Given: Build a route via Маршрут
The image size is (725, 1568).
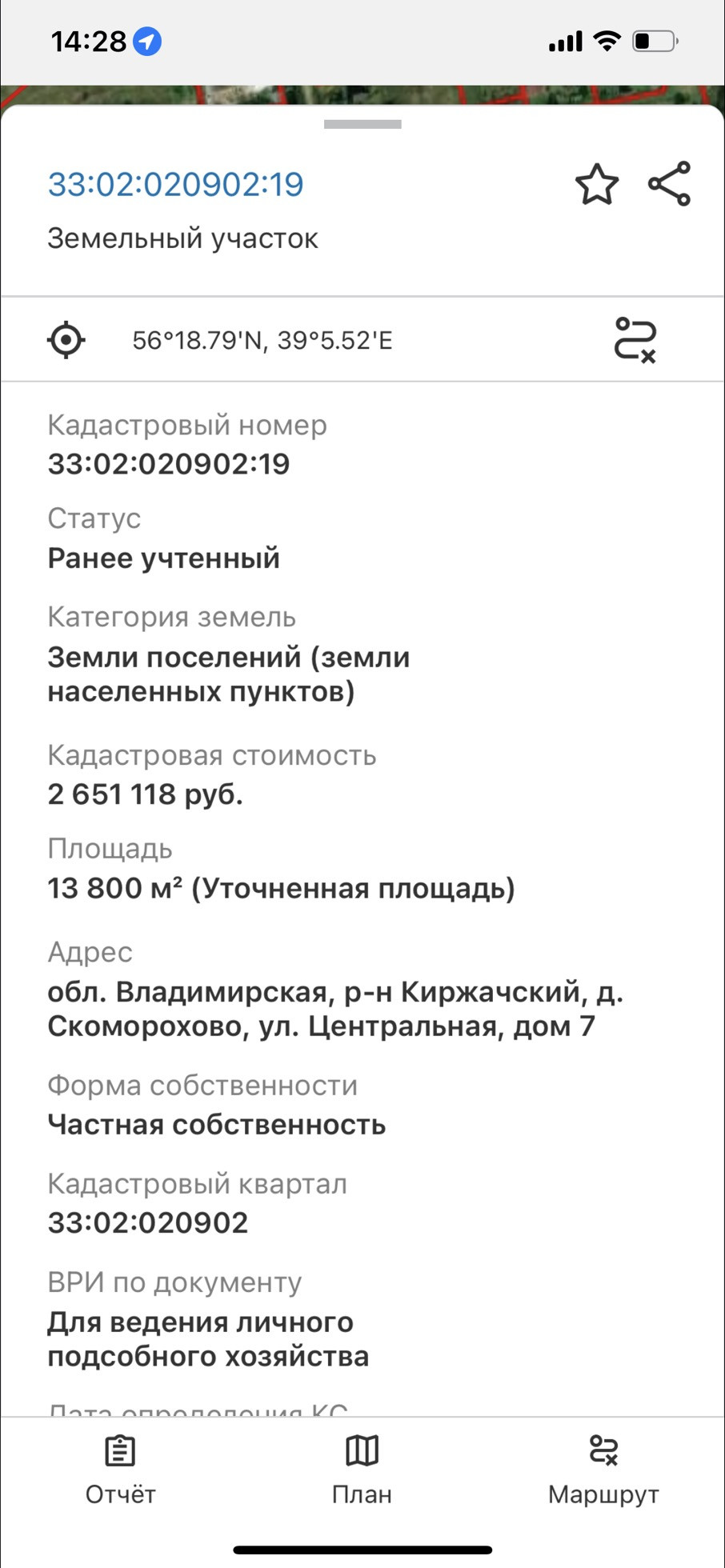Looking at the screenshot, I should coord(603,1472).
